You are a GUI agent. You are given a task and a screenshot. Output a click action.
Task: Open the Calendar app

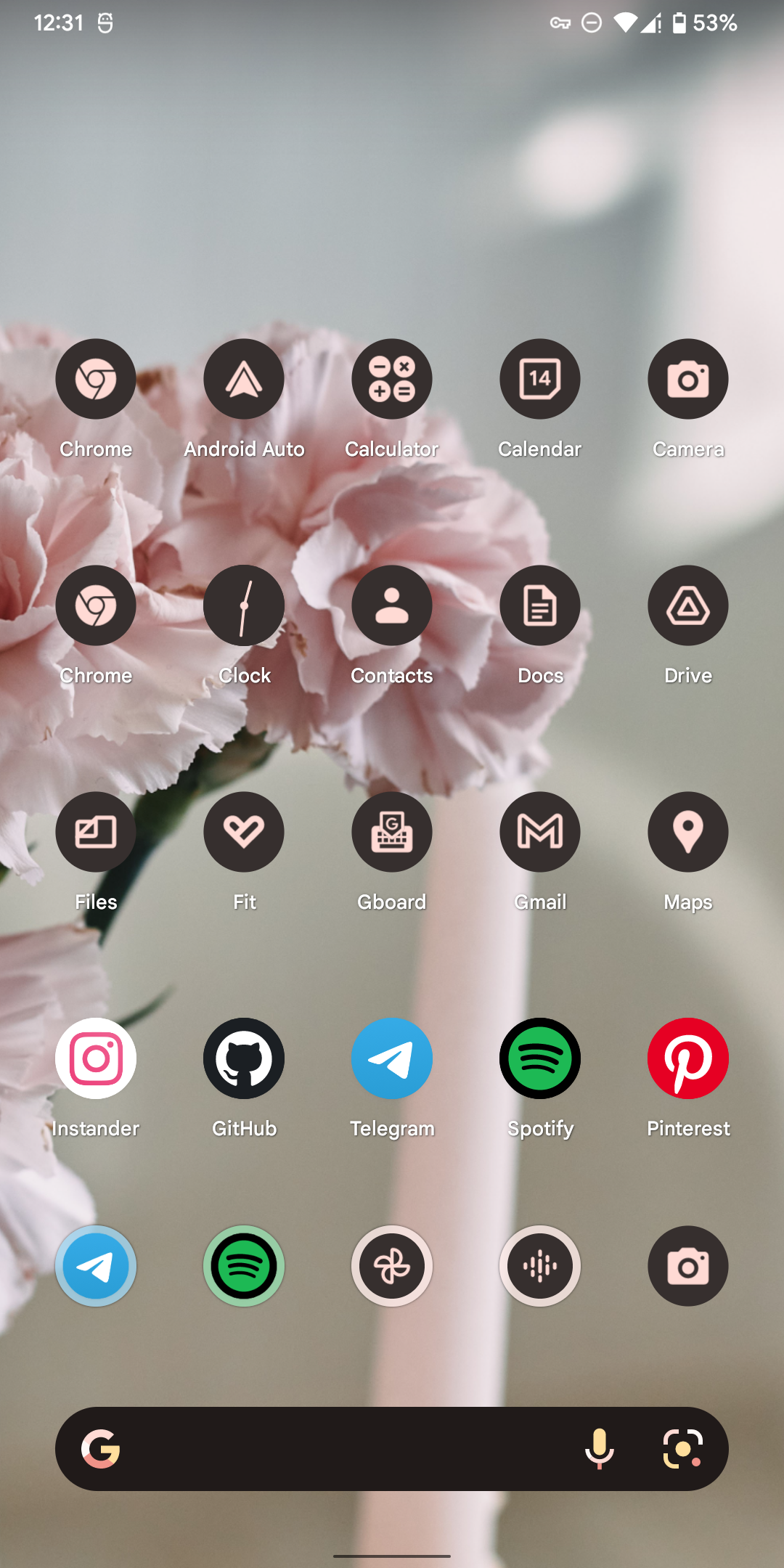[540, 379]
